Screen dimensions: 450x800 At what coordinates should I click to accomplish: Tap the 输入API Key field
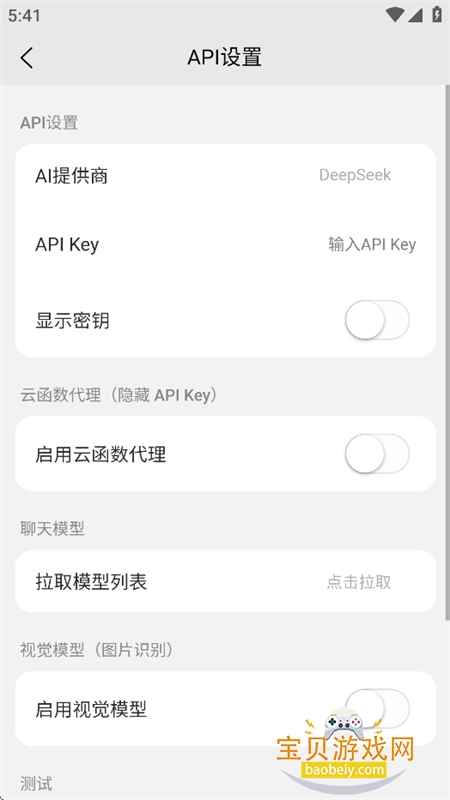372,244
